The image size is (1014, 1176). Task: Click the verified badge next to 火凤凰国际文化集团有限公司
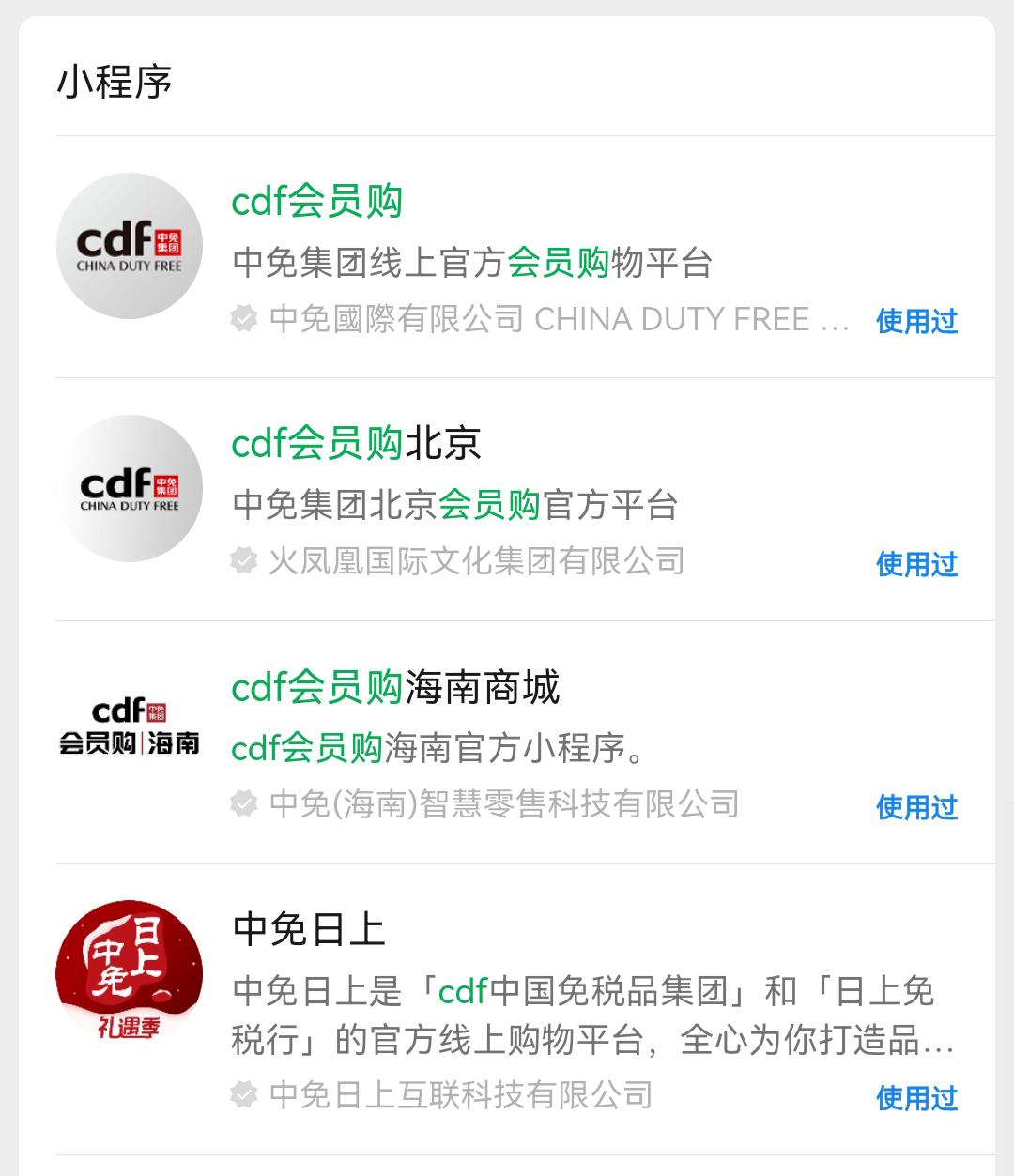click(x=242, y=561)
